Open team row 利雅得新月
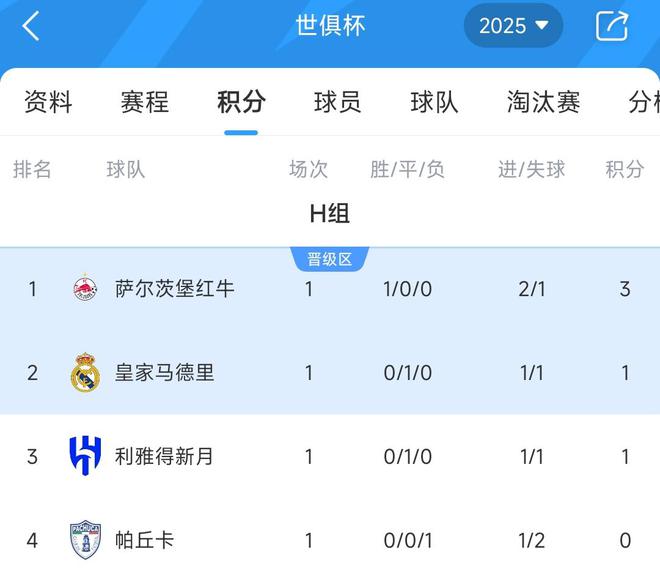This screenshot has width=660, height=574. click(165, 457)
